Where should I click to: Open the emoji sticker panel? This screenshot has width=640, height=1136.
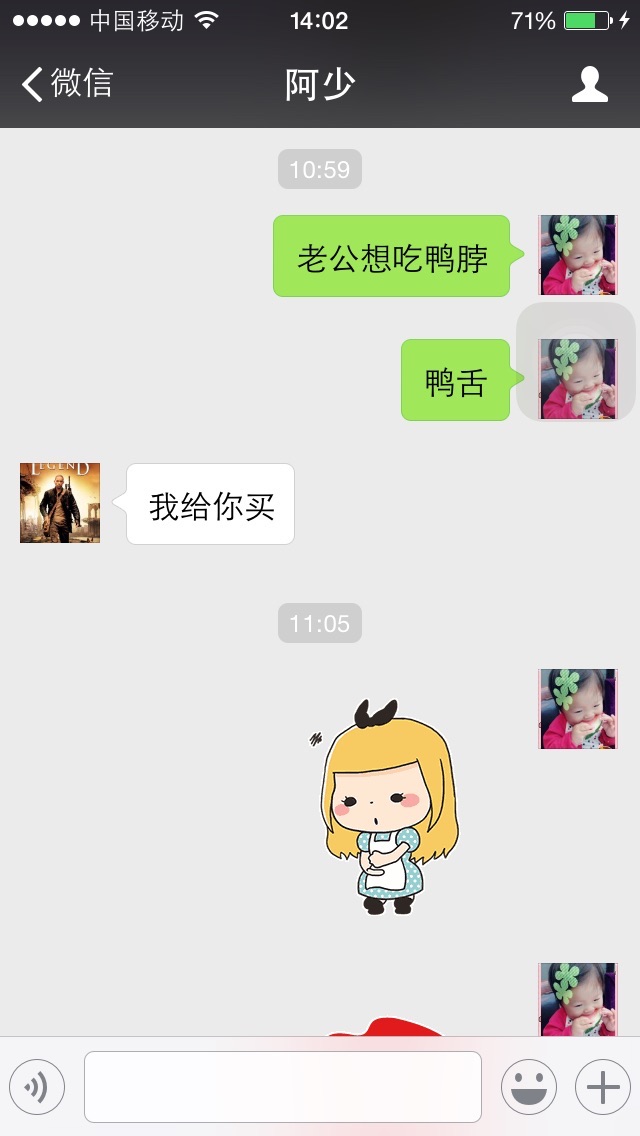[529, 1087]
